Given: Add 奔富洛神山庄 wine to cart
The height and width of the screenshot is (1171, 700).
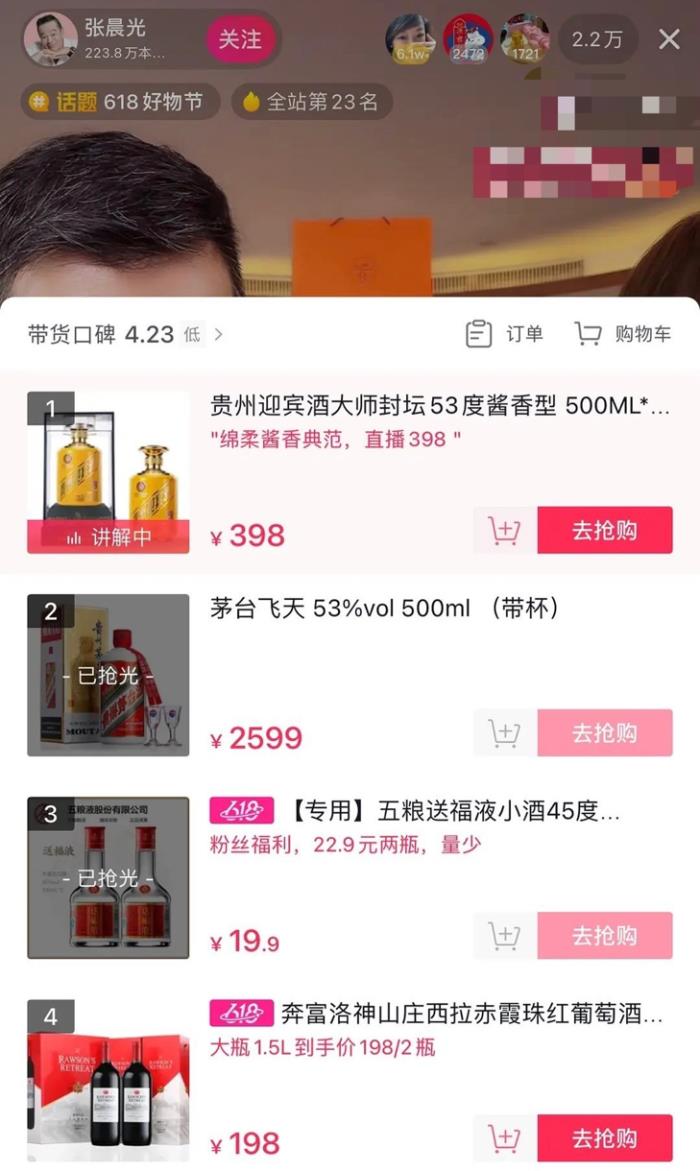Looking at the screenshot, I should (x=505, y=1137).
